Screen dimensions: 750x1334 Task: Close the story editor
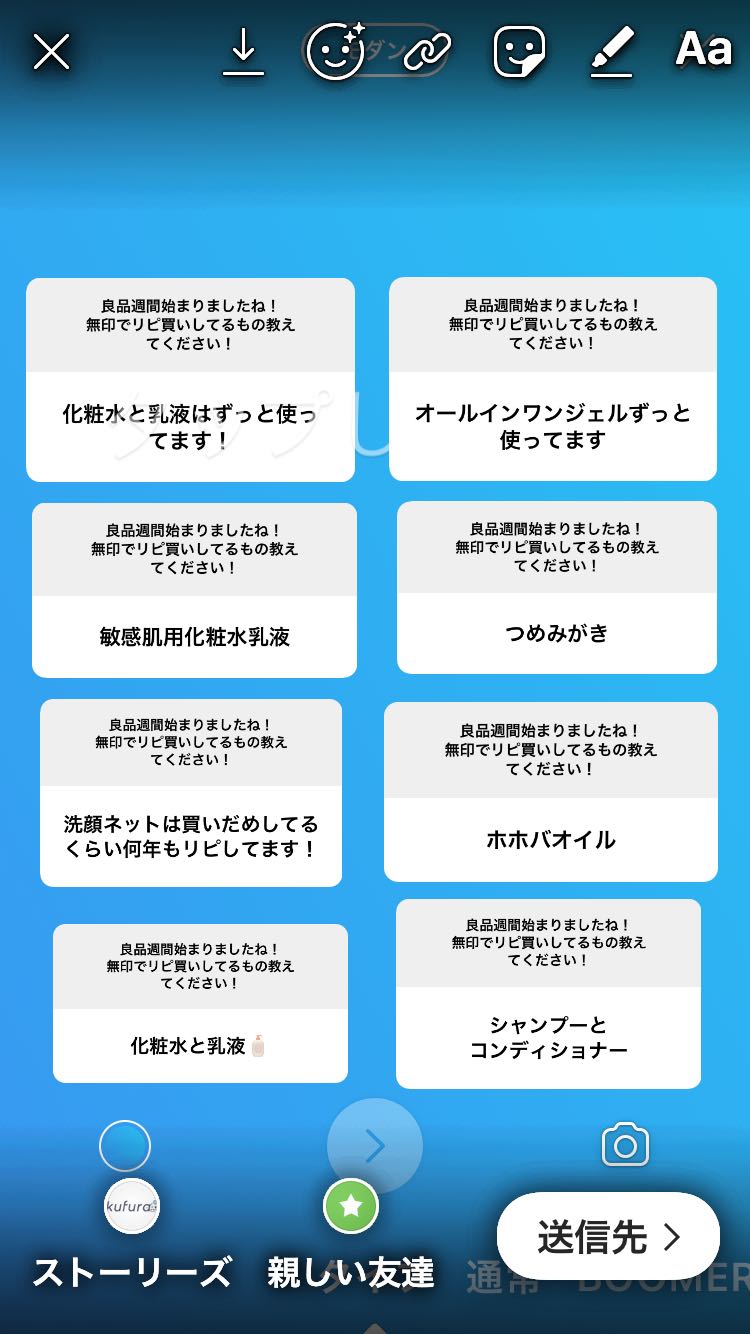pos(51,51)
